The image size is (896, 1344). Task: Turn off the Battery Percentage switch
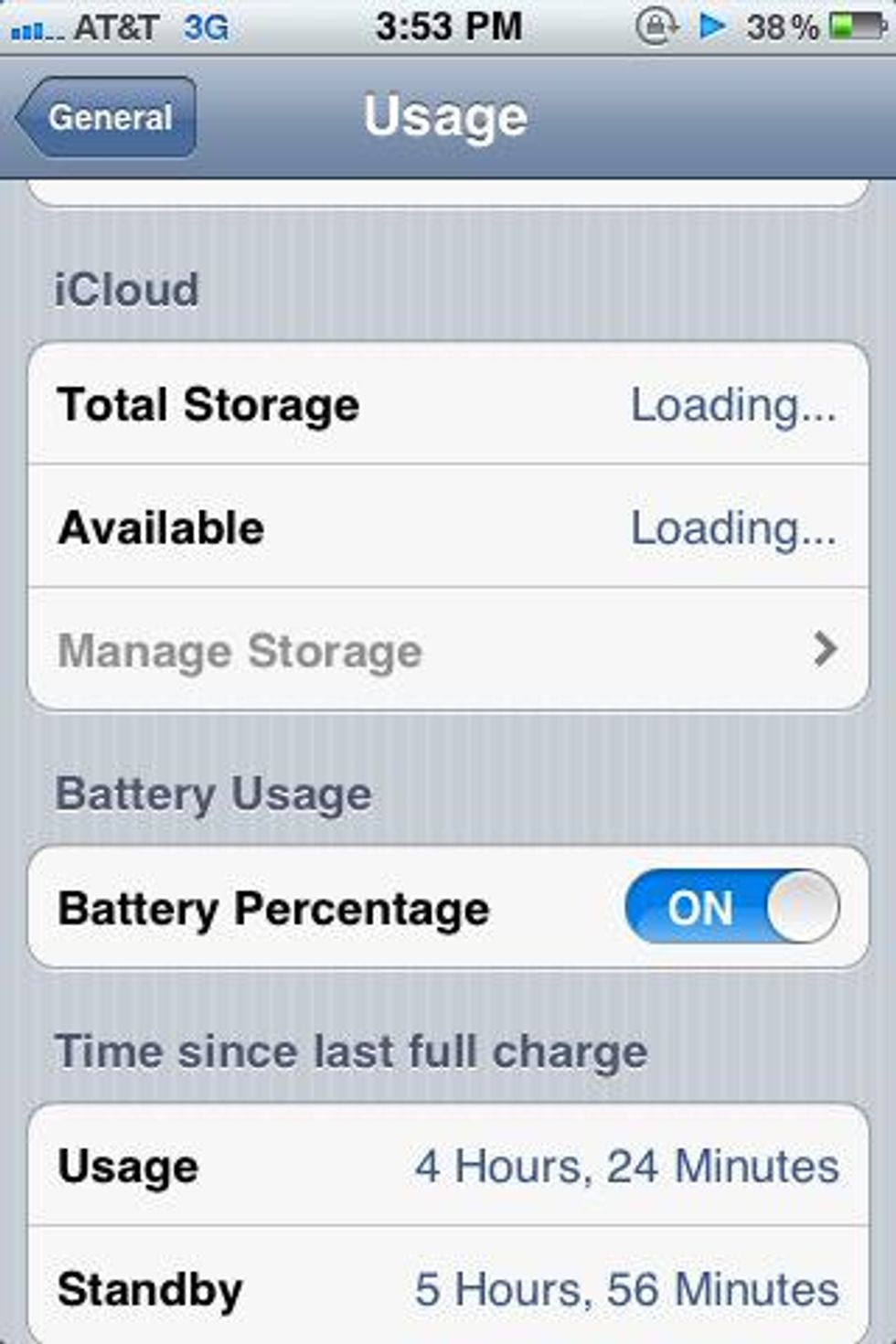[x=731, y=908]
